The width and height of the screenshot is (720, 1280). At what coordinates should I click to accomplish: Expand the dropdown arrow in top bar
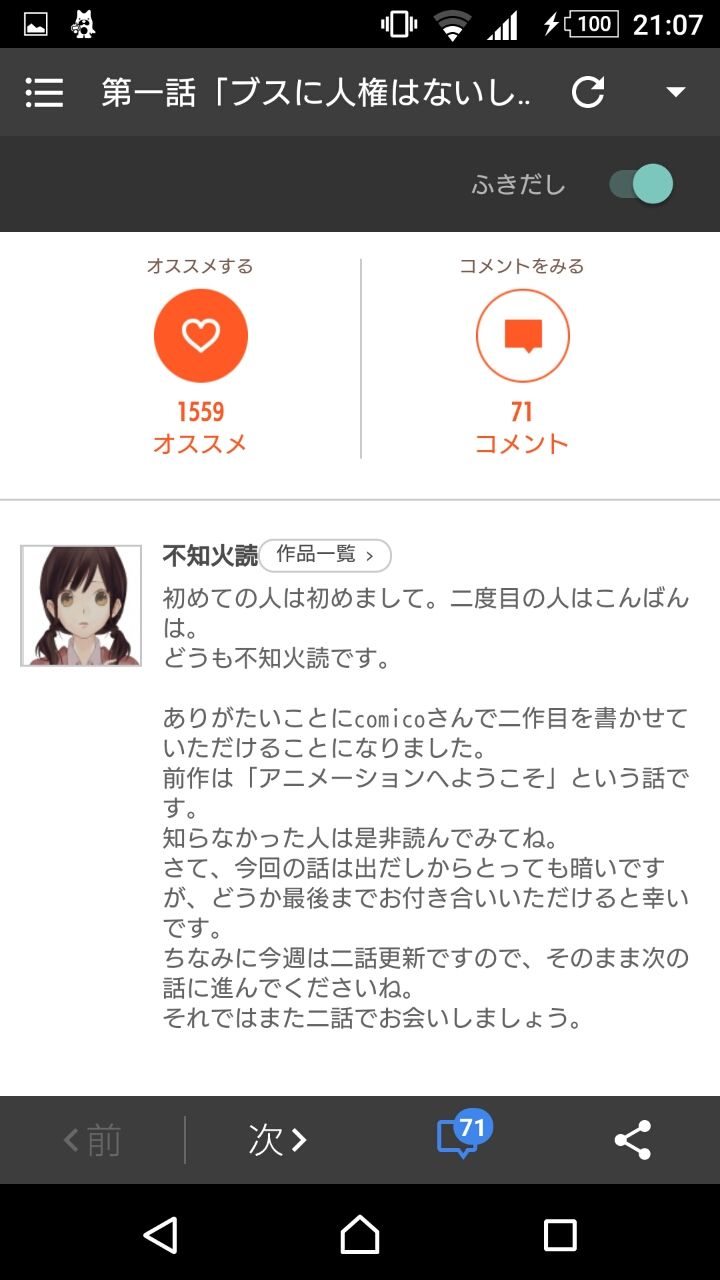click(676, 93)
